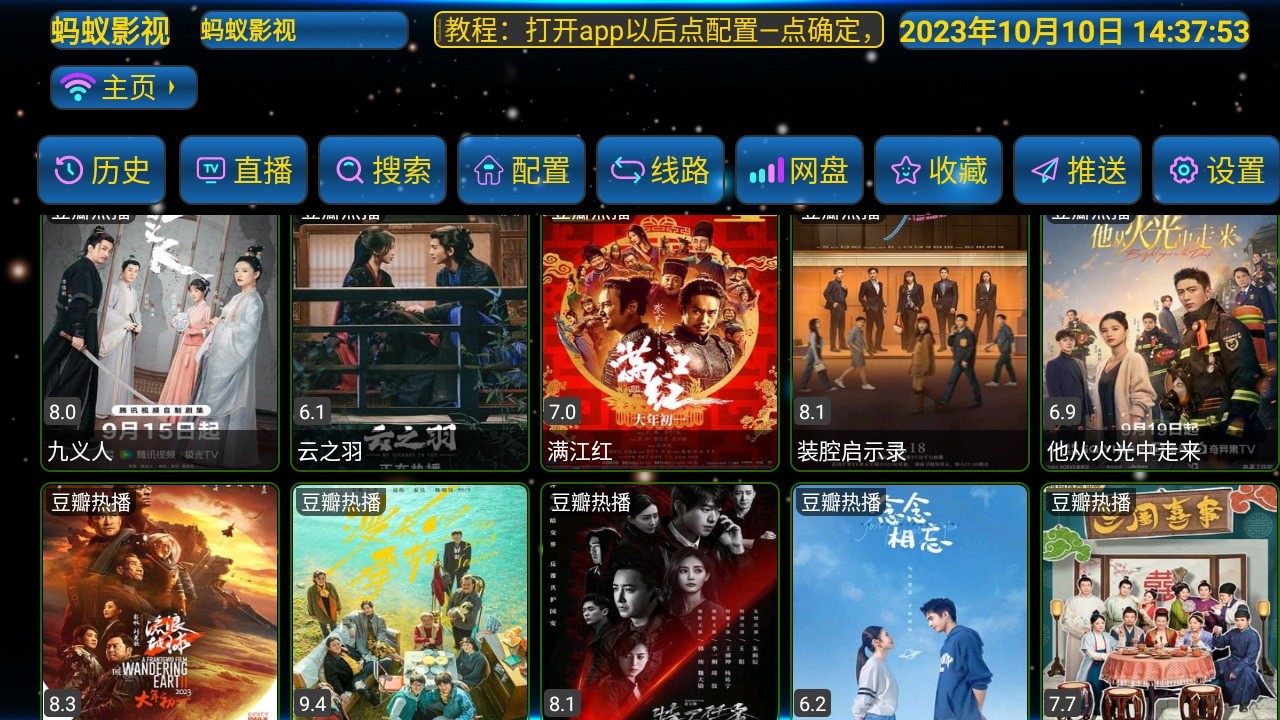This screenshot has height=720, width=1280.
Task: Open the 九义人 drama card
Action: click(160, 340)
